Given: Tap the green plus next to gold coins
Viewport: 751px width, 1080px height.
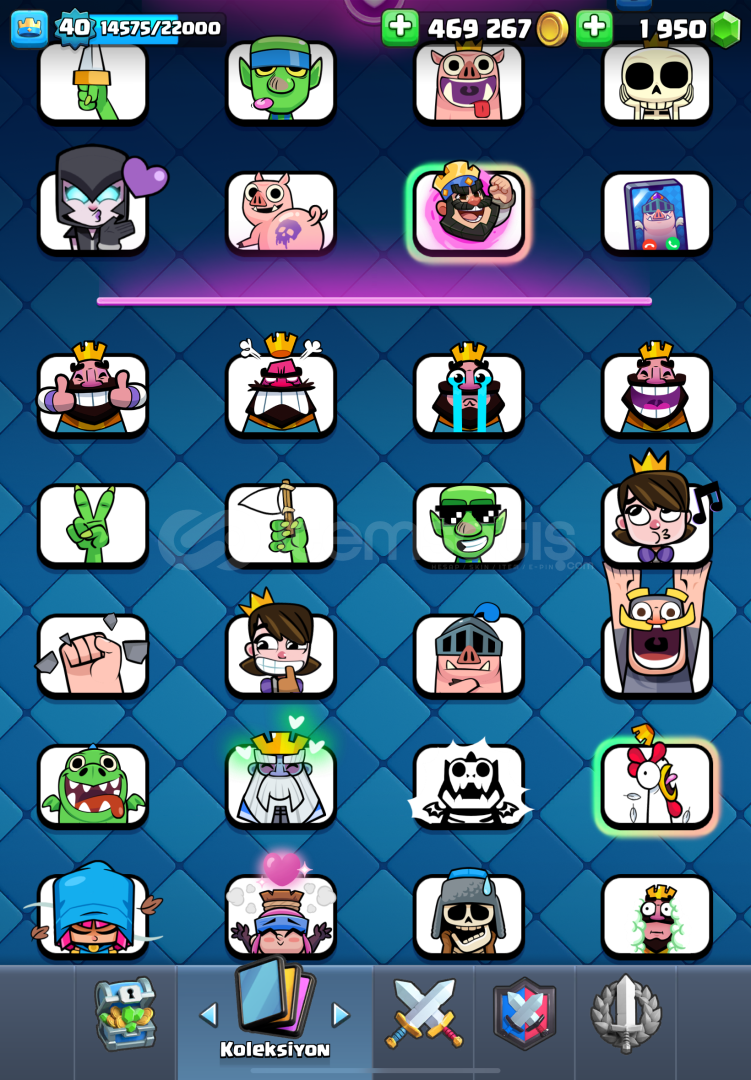Looking at the screenshot, I should point(400,28).
